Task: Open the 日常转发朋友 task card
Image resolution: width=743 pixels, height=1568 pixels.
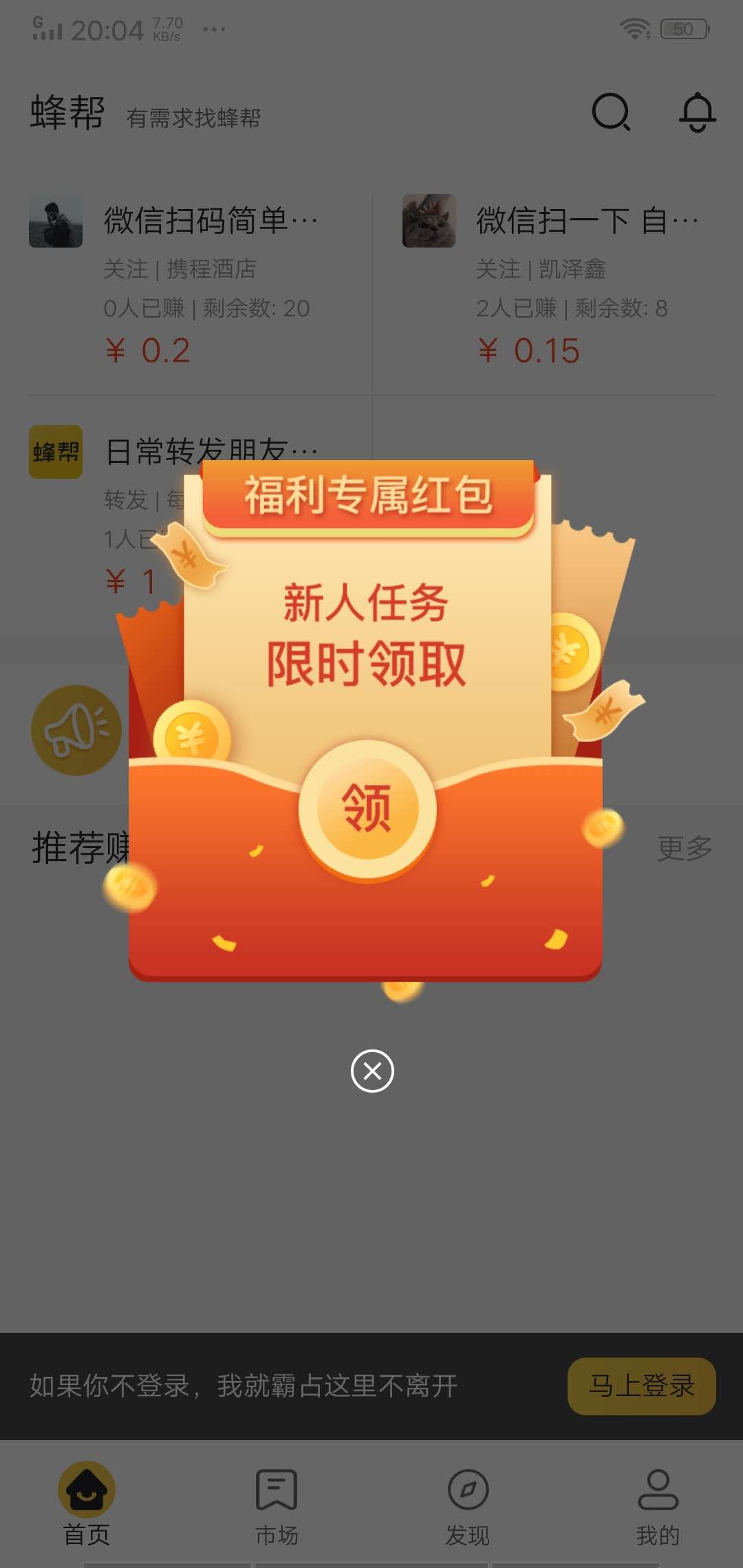Action: coord(138,452)
